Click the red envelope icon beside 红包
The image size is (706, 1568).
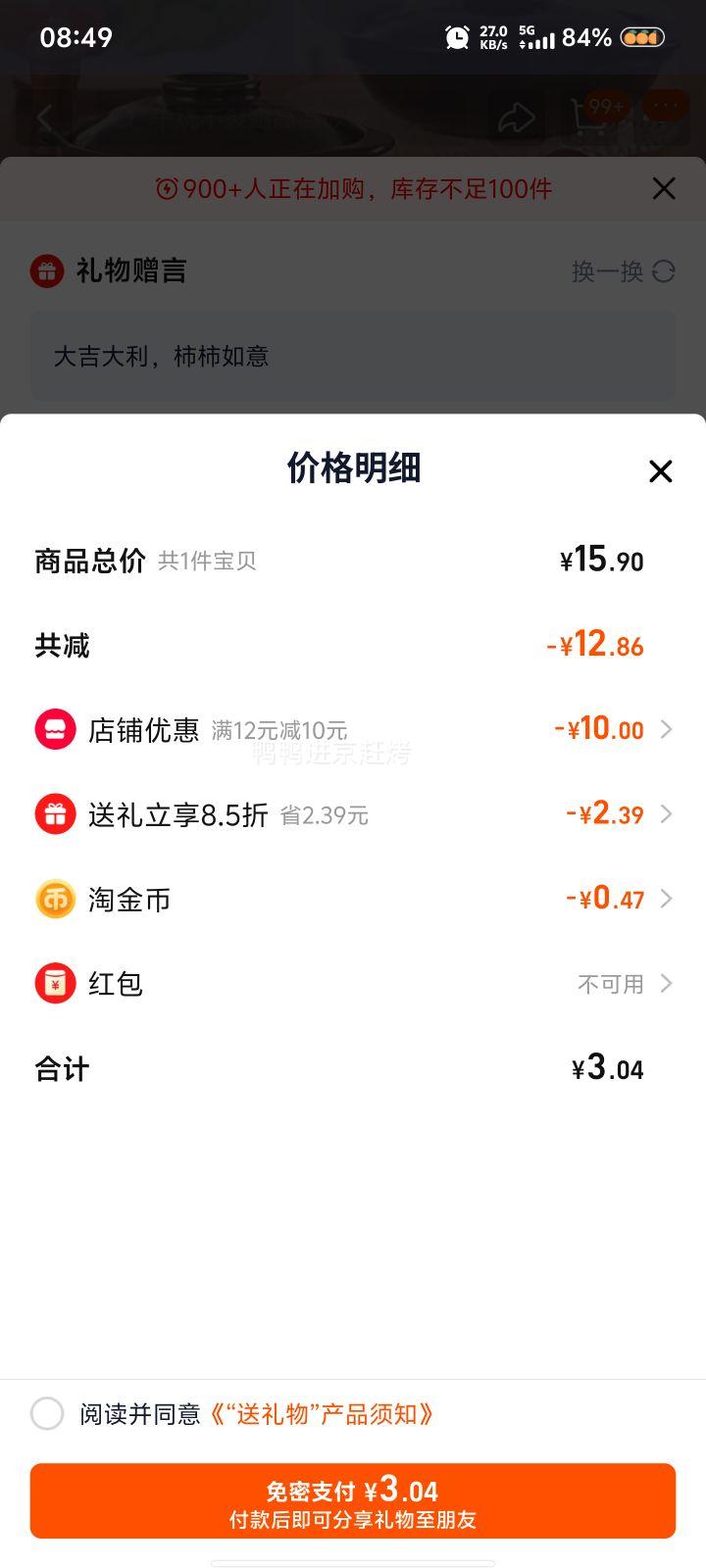56,983
